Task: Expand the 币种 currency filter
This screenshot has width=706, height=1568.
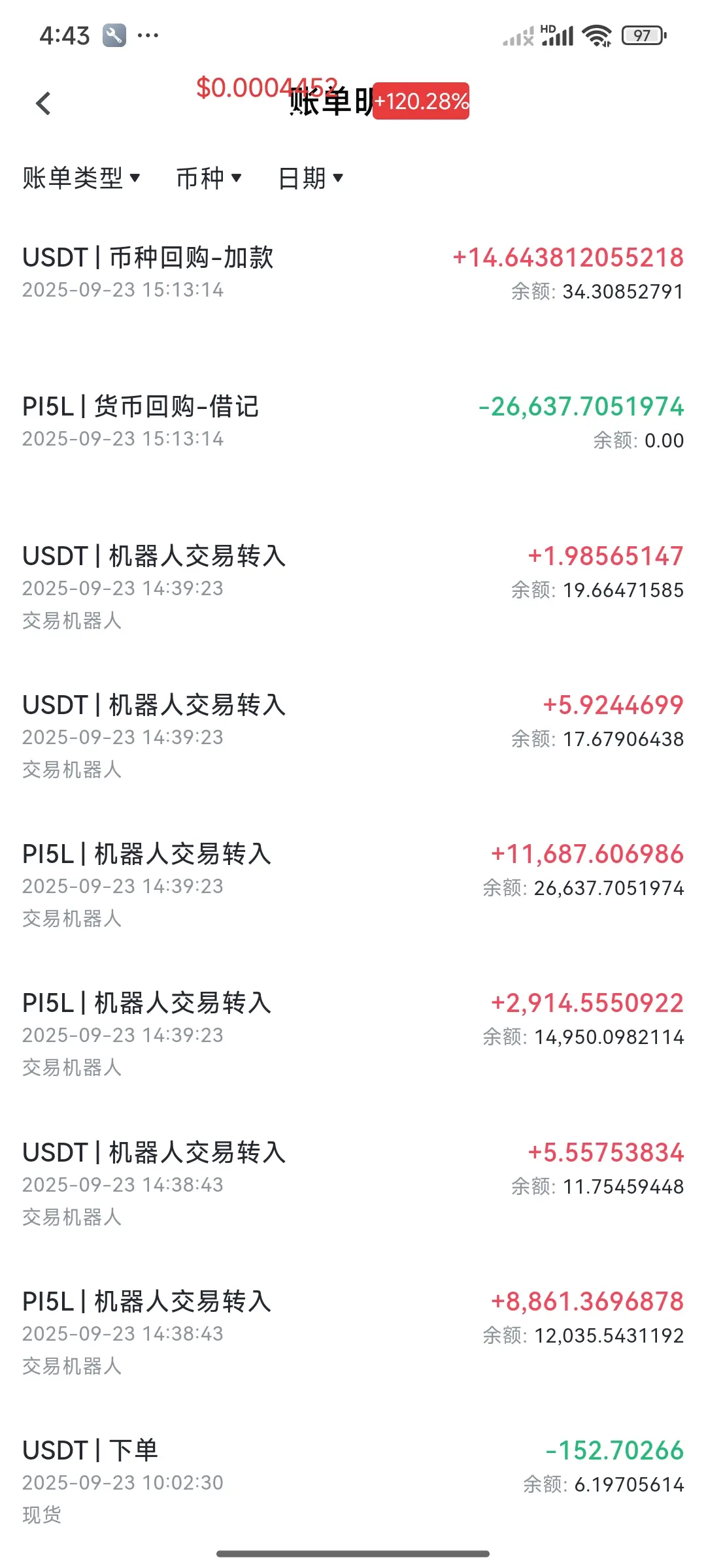Action: point(209,178)
